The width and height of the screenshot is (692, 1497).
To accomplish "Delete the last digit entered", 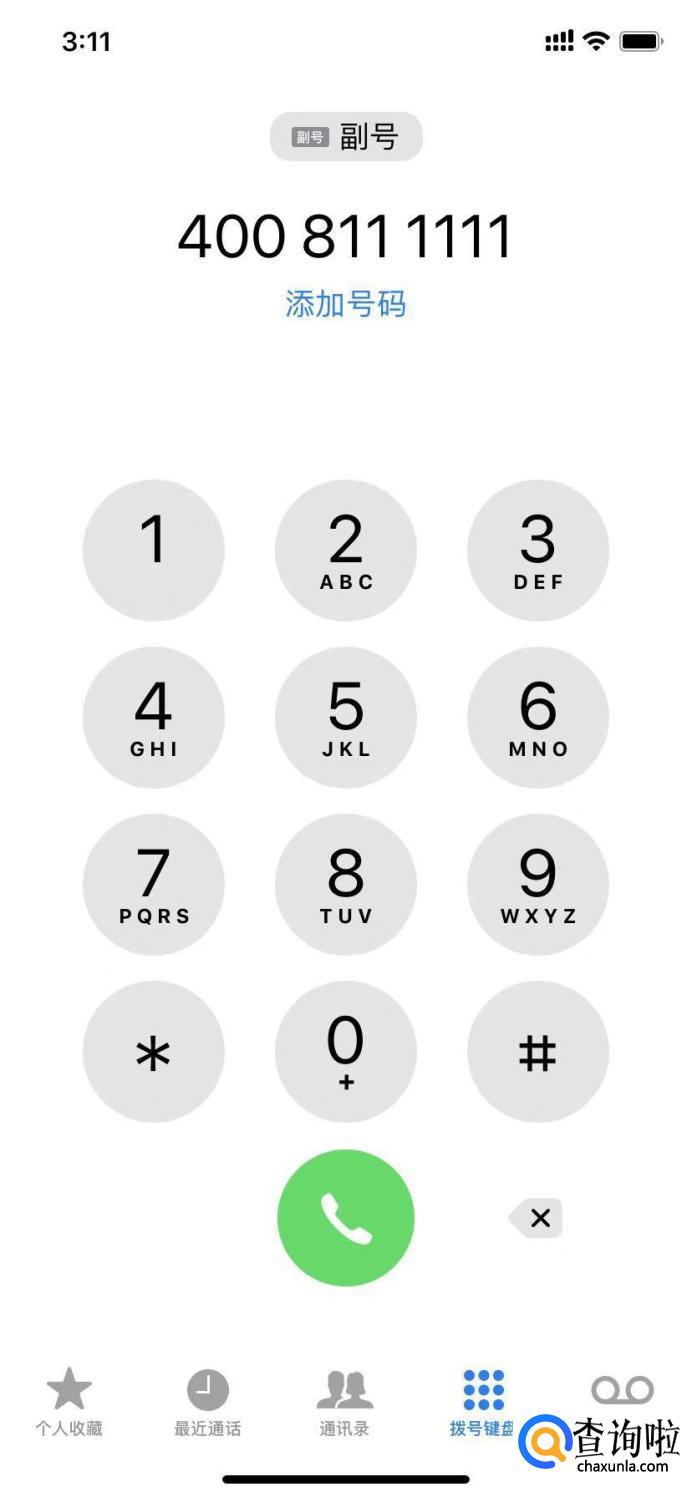I will (x=537, y=1218).
